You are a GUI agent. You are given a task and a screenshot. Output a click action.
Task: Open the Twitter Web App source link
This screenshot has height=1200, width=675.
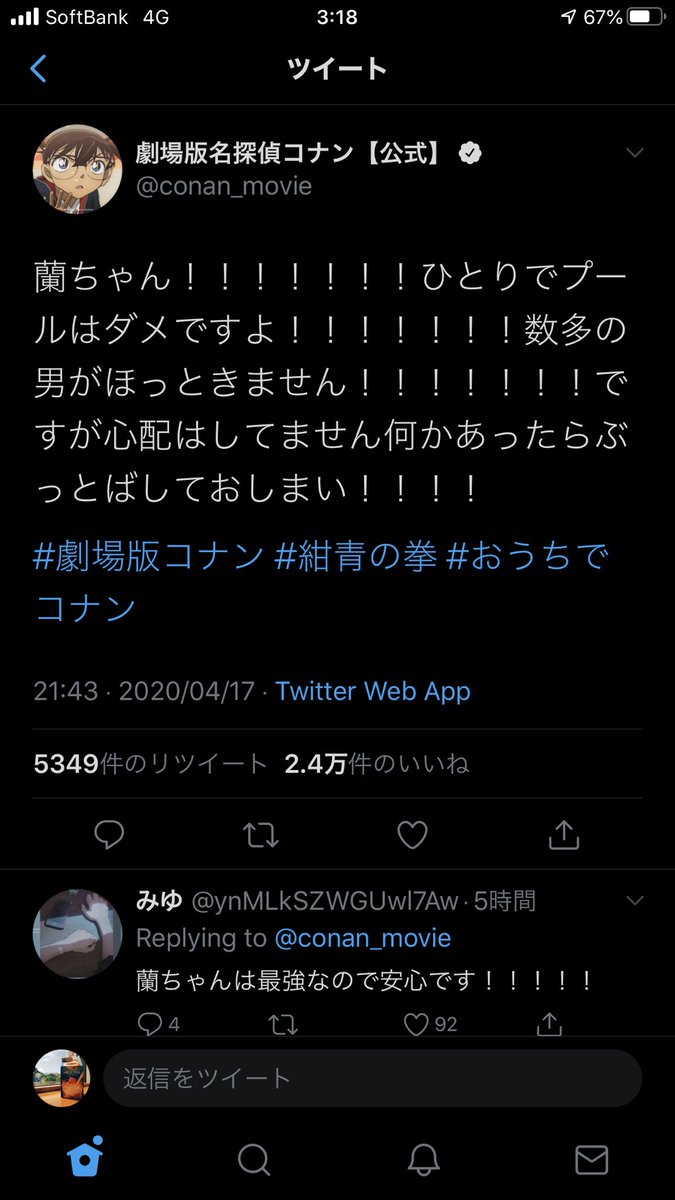(373, 691)
